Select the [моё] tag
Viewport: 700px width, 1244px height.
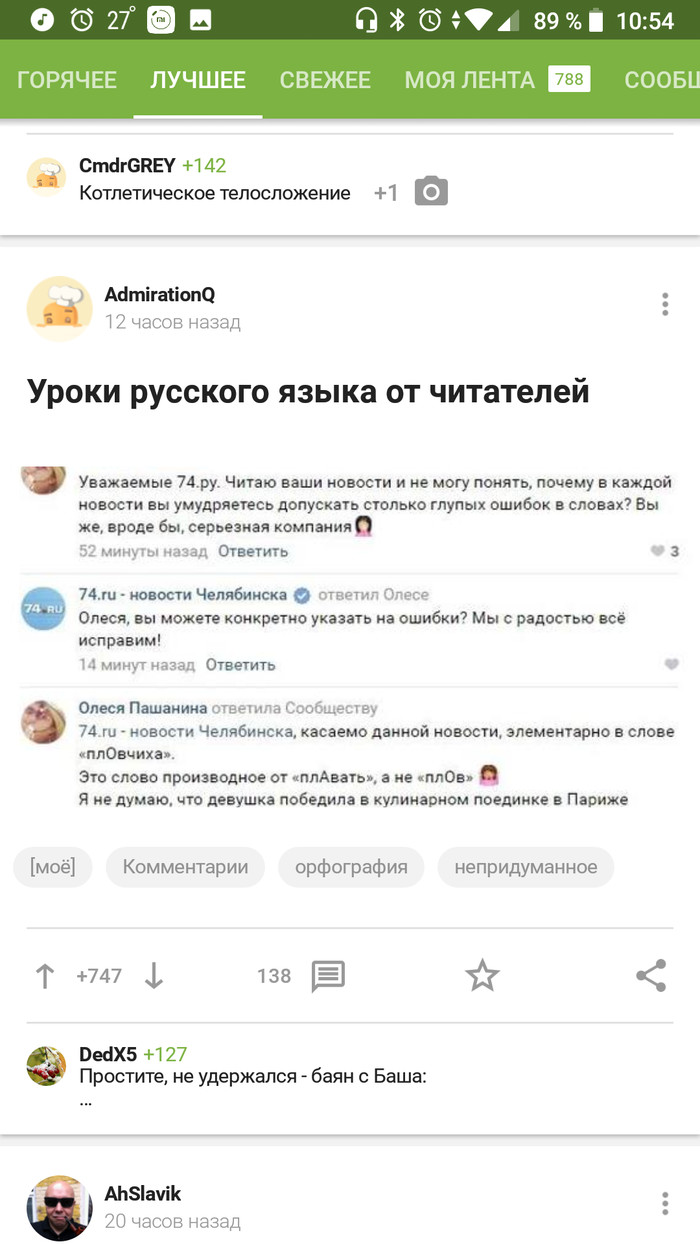tap(52, 867)
